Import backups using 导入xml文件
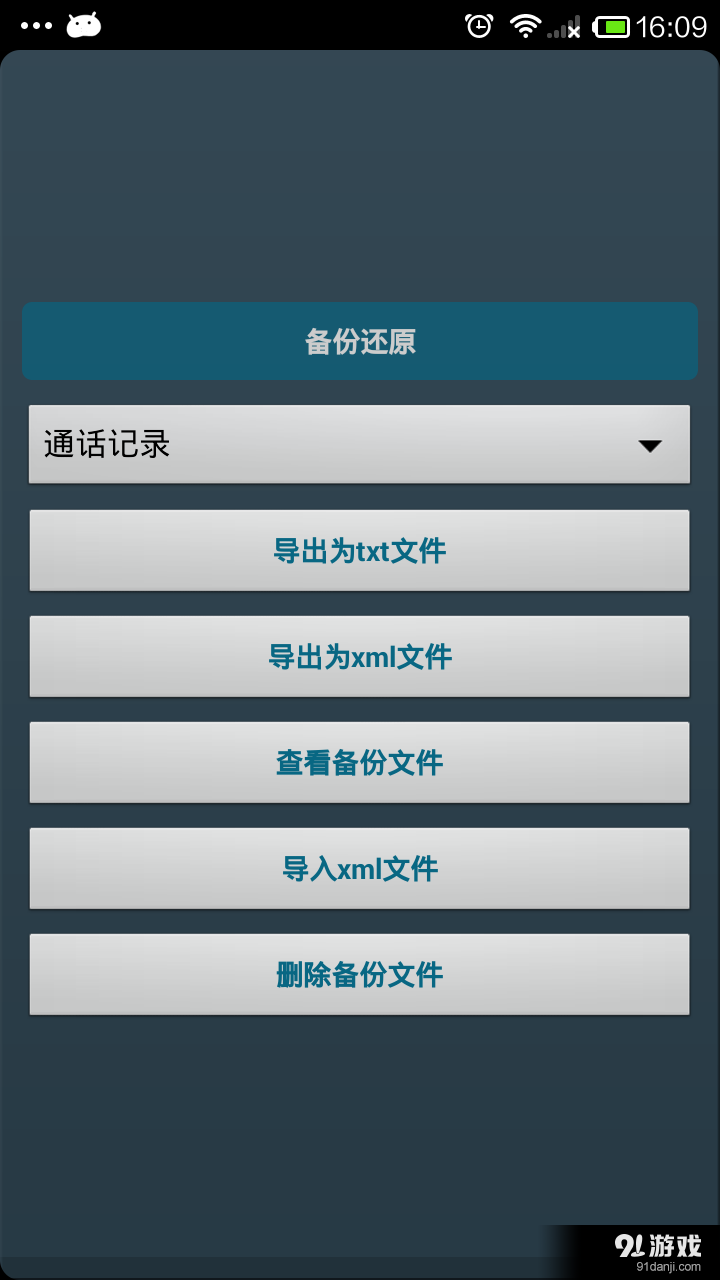Screen dimensions: 720x1280 point(360,868)
